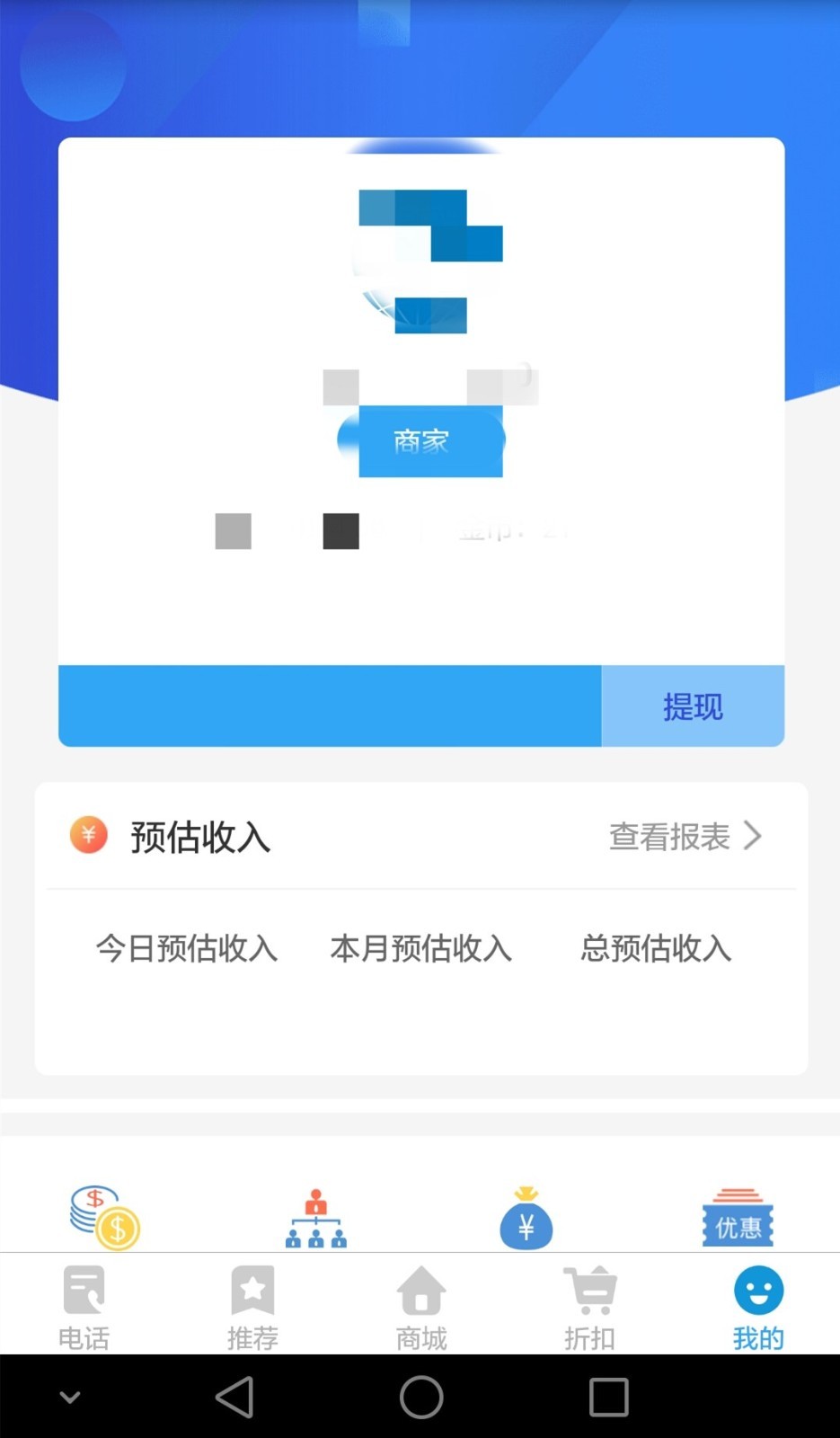This screenshot has height=1438, width=840.
Task: Switch to the 电话 tab
Action: (x=84, y=1306)
